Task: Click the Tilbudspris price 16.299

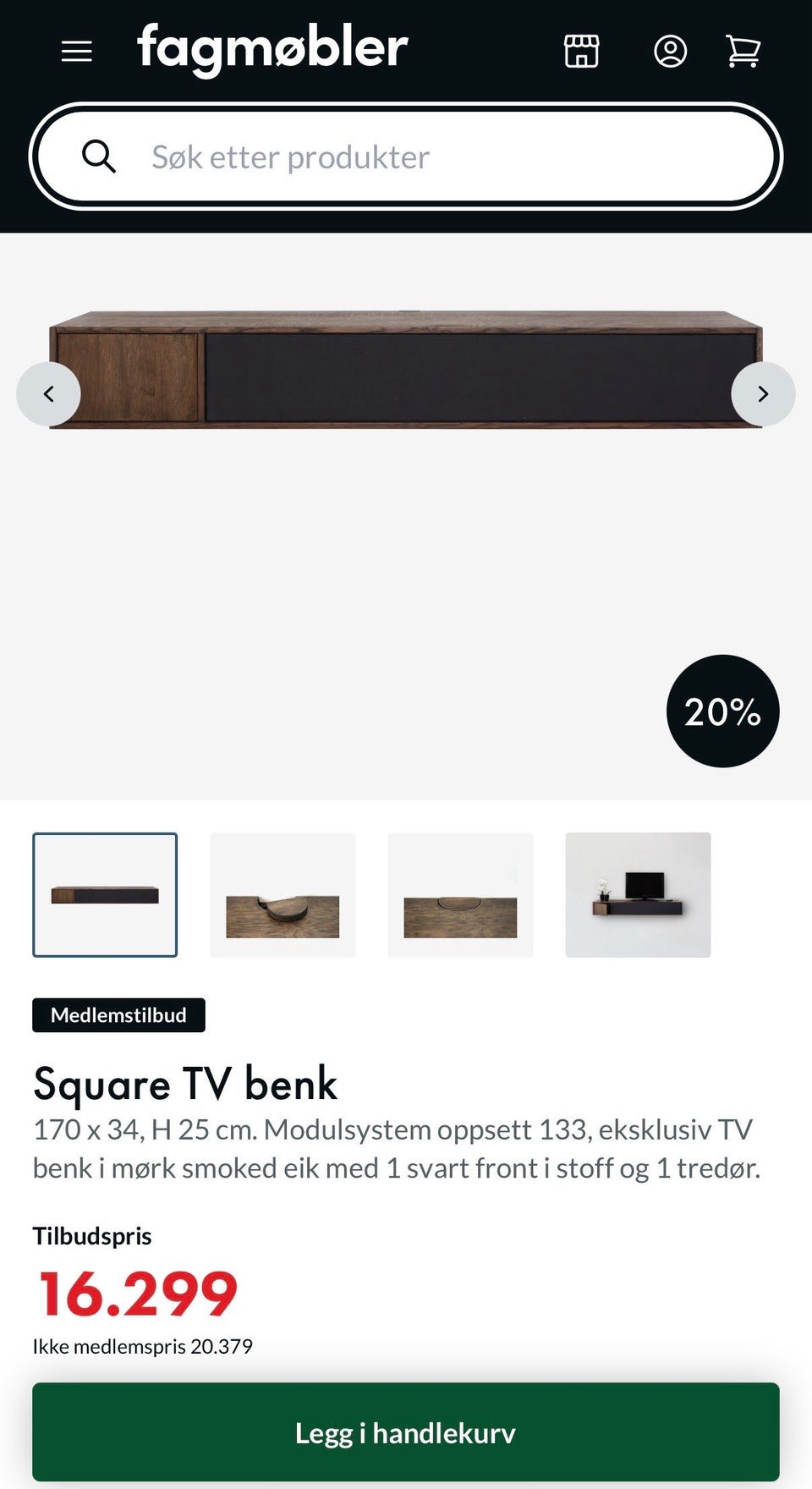Action: click(135, 1291)
